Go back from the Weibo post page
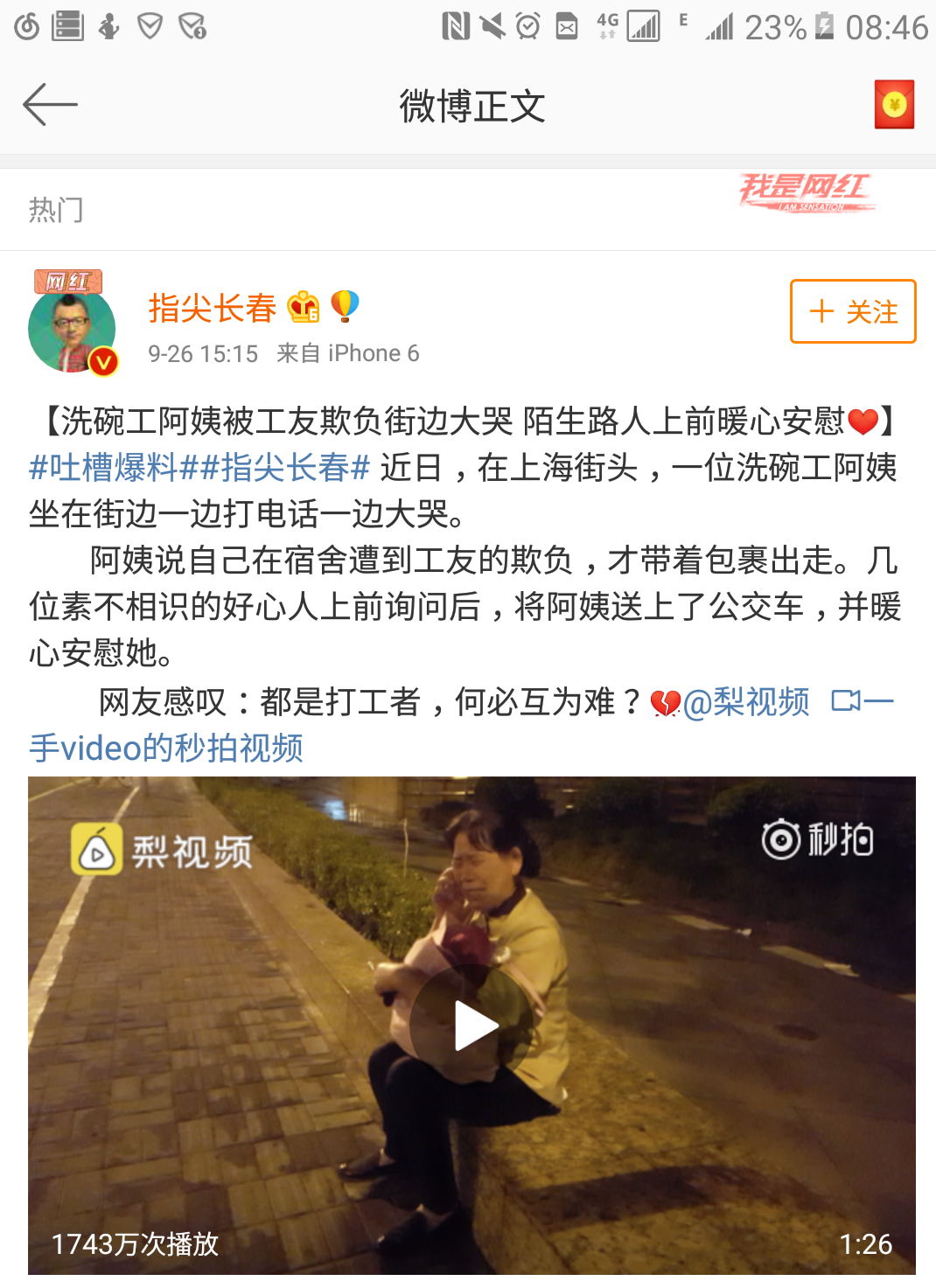Screen dimensions: 936x1288 click(x=50, y=105)
